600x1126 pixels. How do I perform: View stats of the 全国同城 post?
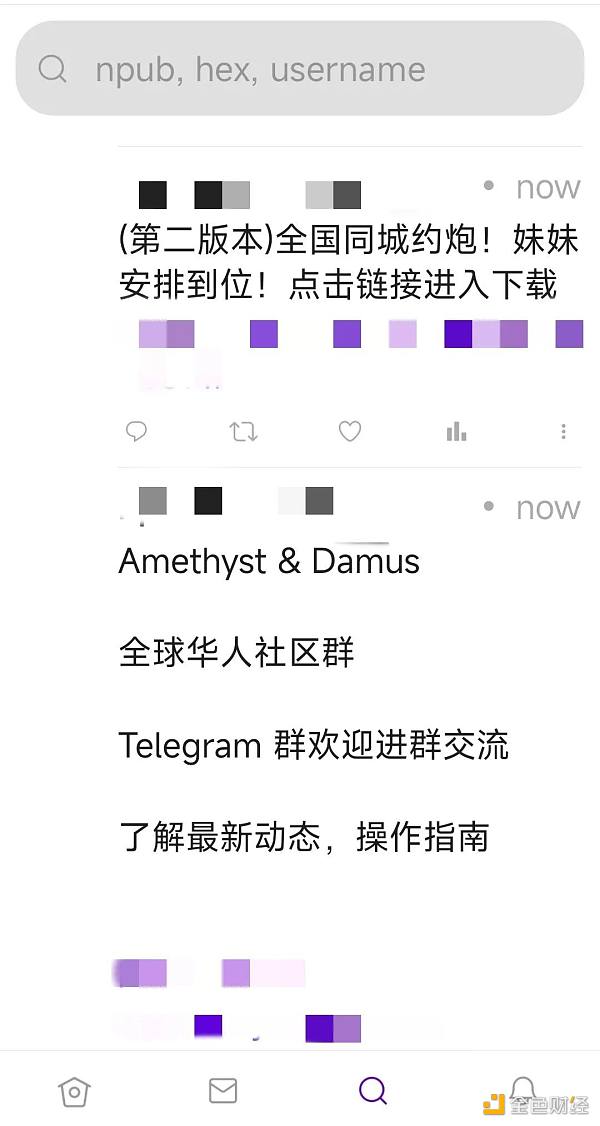point(456,431)
